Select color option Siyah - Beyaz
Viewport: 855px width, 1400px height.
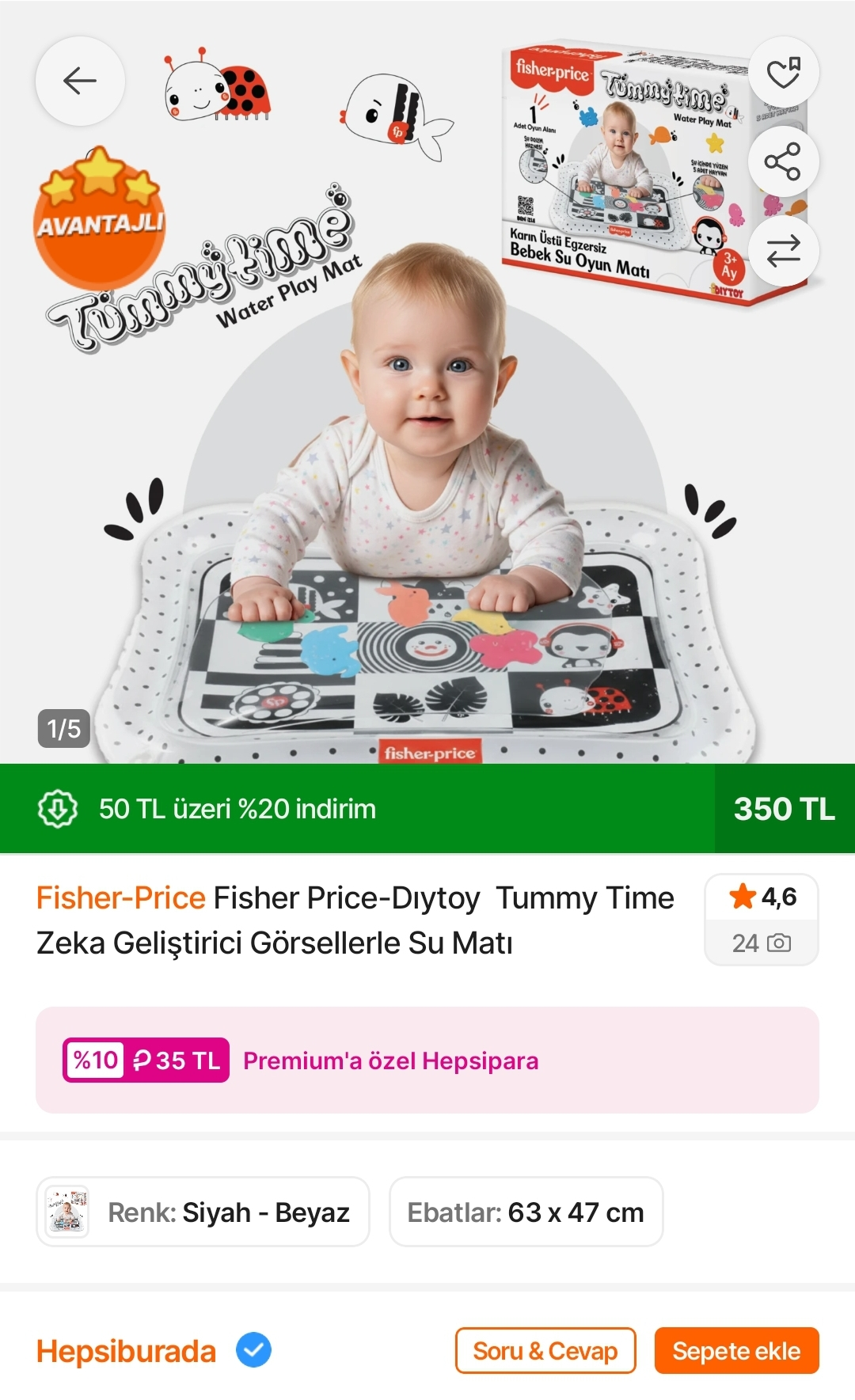203,1212
